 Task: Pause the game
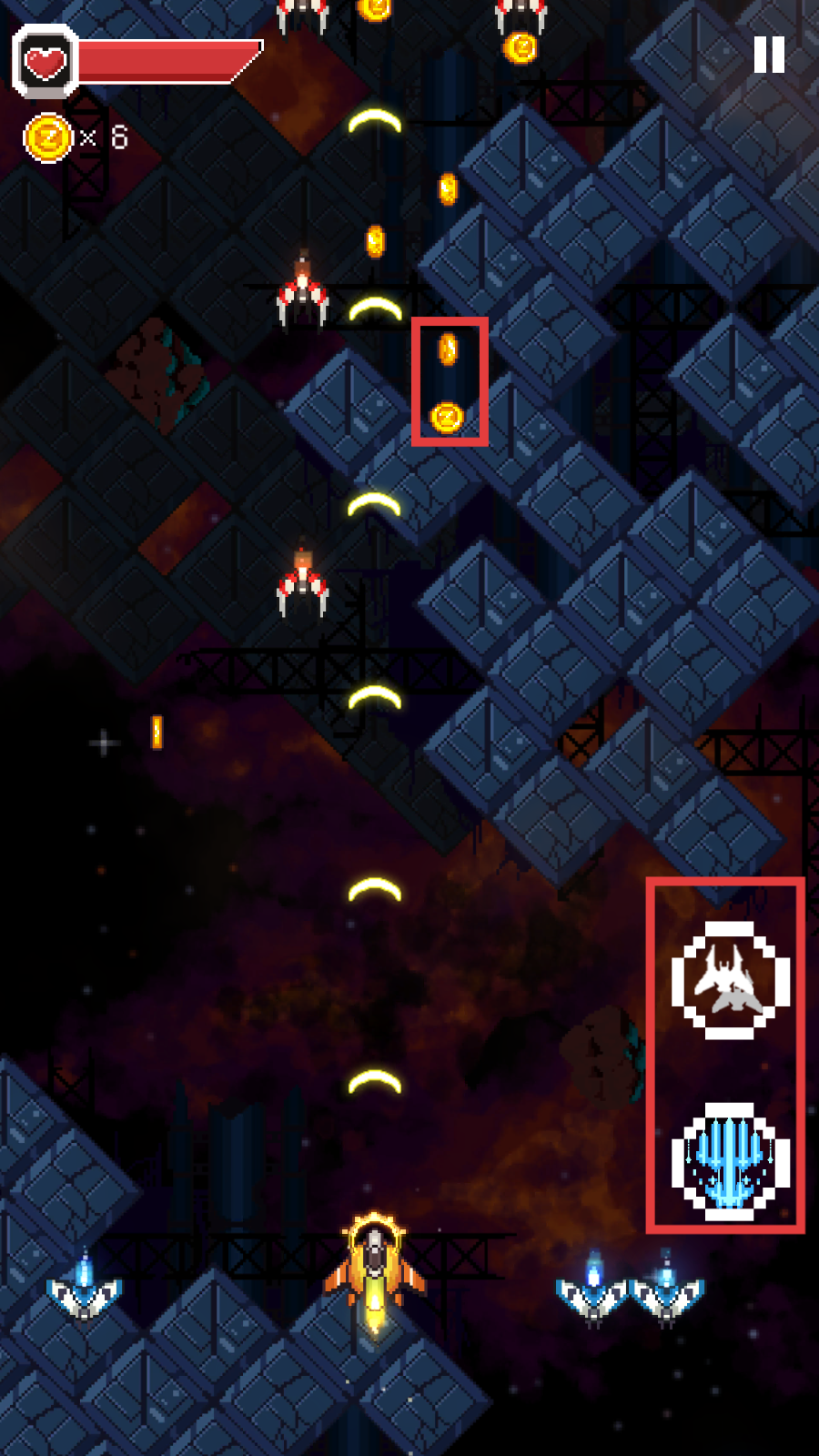coord(769,55)
